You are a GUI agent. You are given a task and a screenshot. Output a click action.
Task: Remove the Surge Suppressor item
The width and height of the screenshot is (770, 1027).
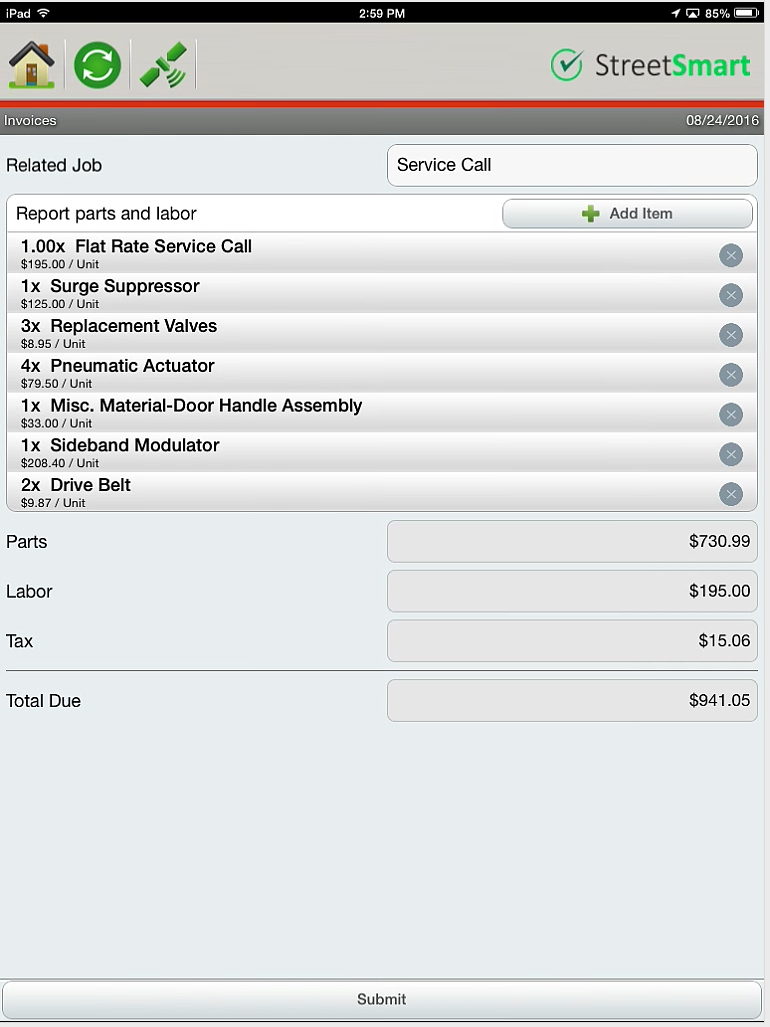tap(731, 295)
